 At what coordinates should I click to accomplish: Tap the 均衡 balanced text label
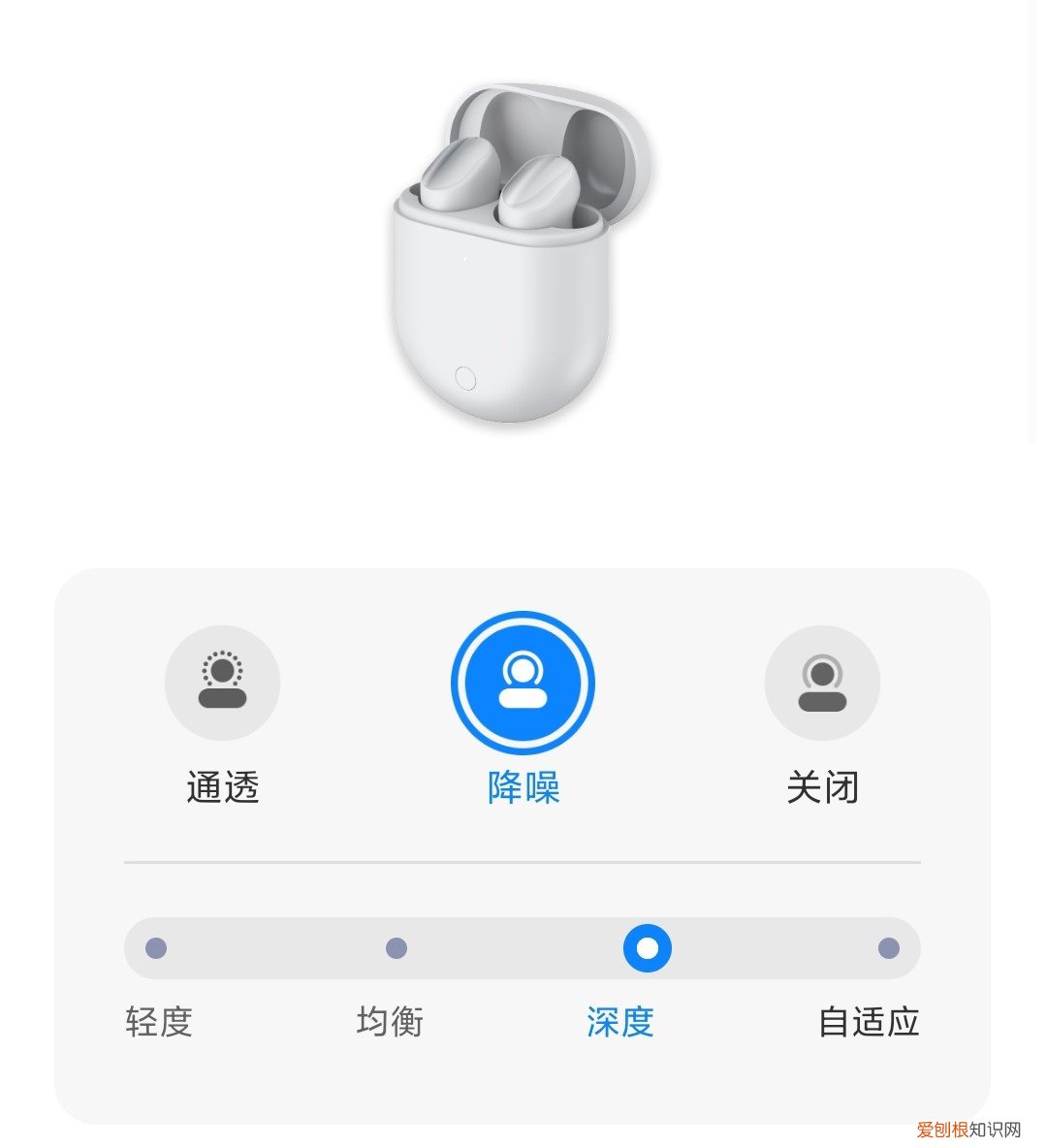tap(392, 1021)
